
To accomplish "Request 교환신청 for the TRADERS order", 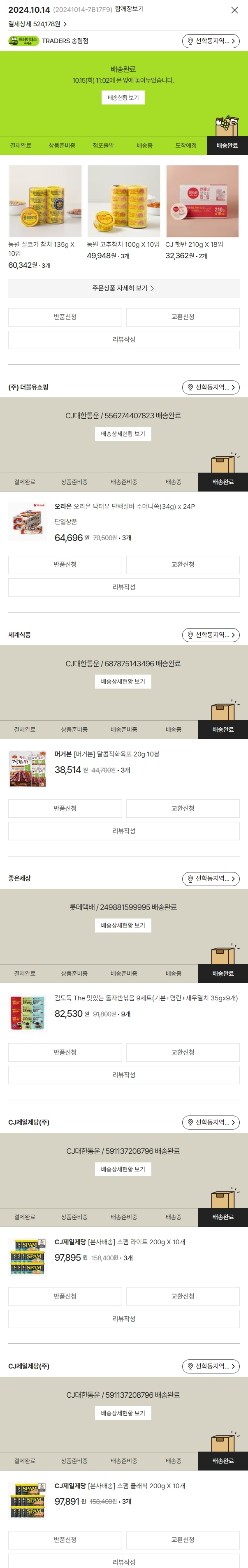I will coord(183,317).
